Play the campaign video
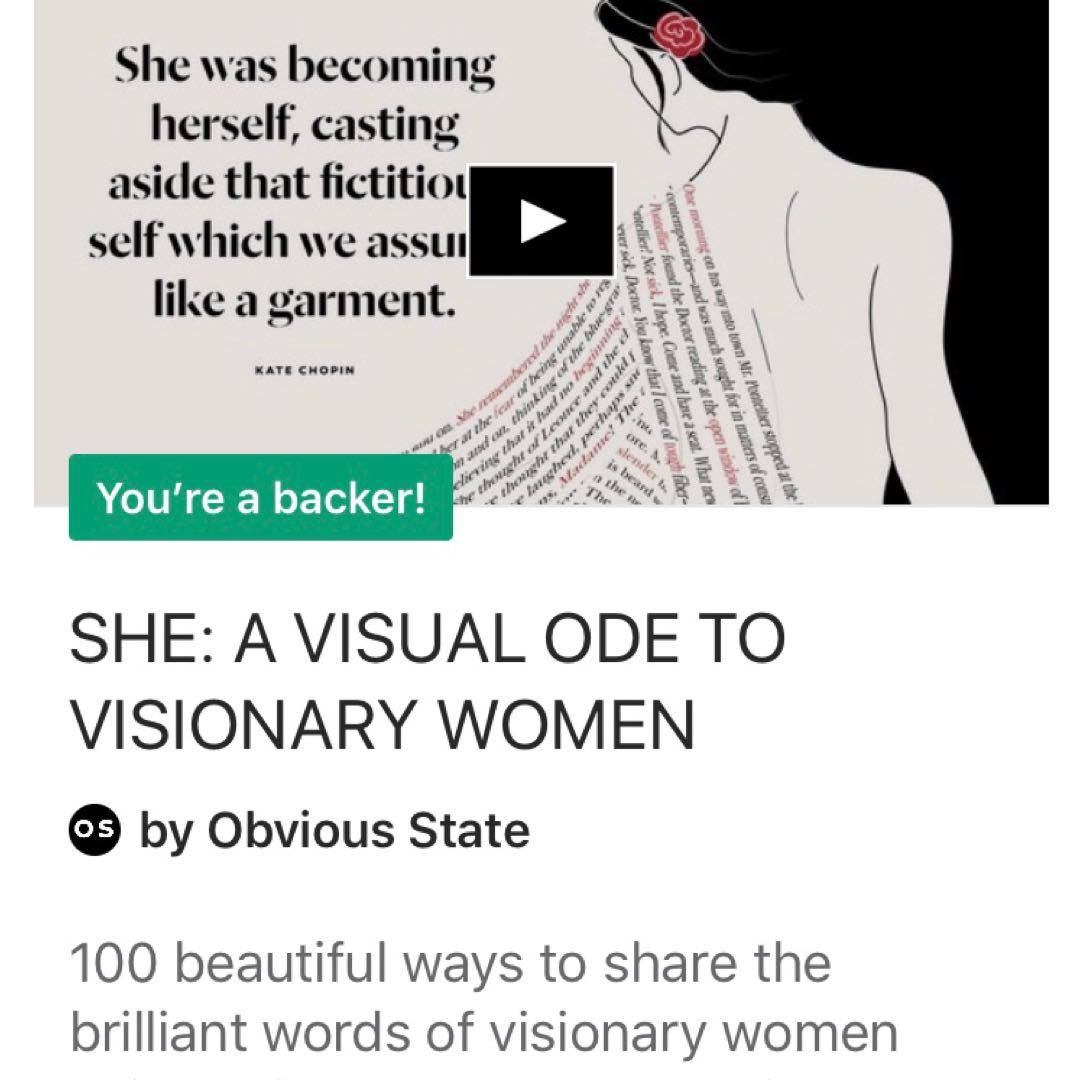This screenshot has width=1080, height=1080. [542, 221]
